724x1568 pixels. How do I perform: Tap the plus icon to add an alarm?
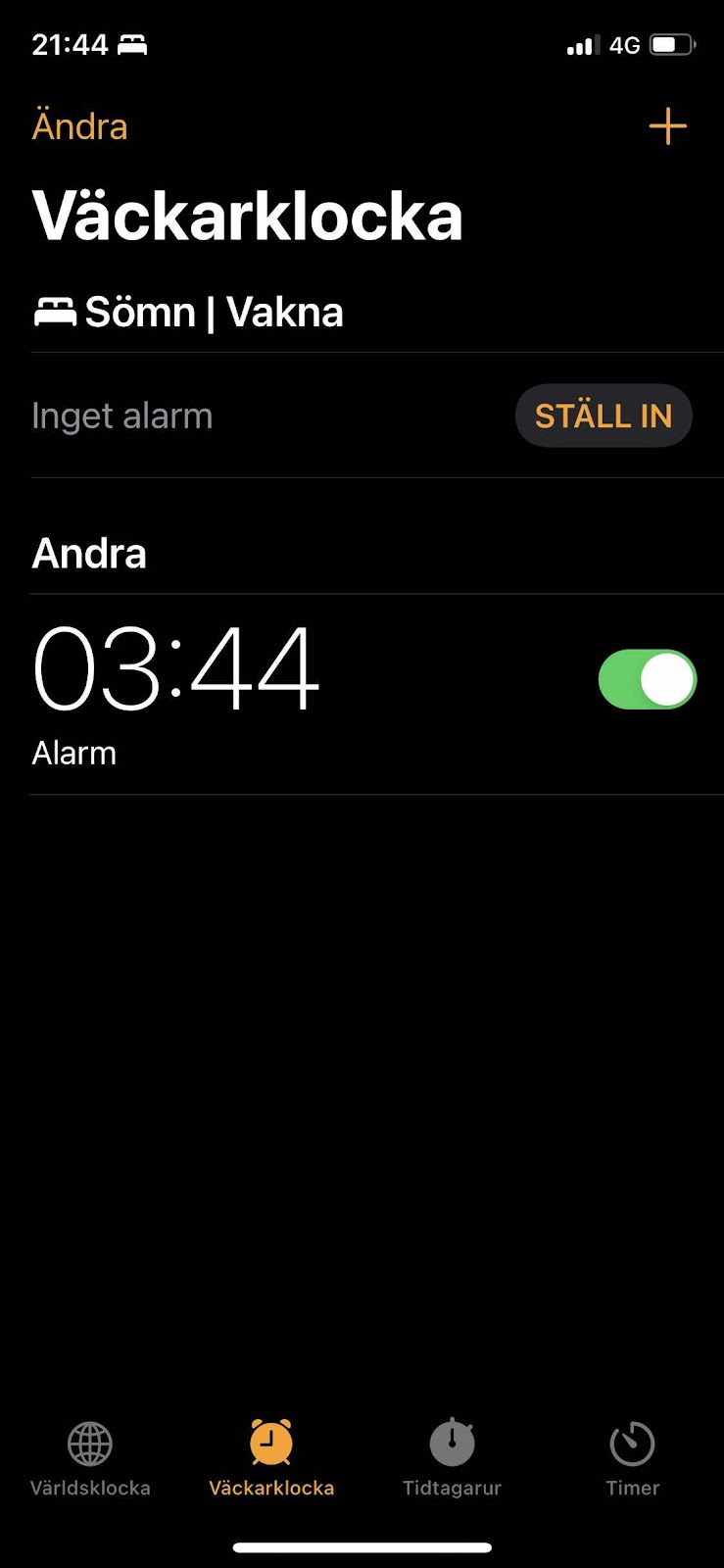point(667,126)
